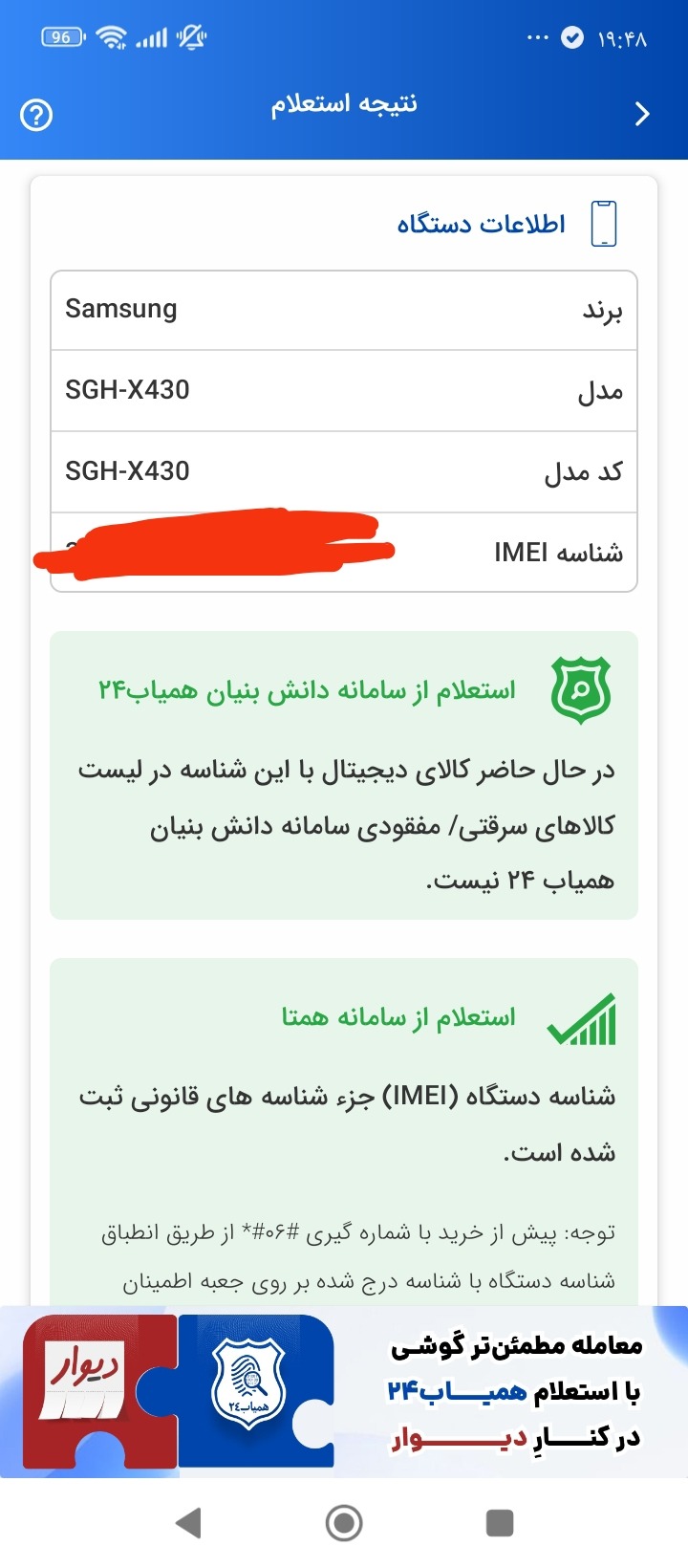Go to the home screen

[x=344, y=1522]
